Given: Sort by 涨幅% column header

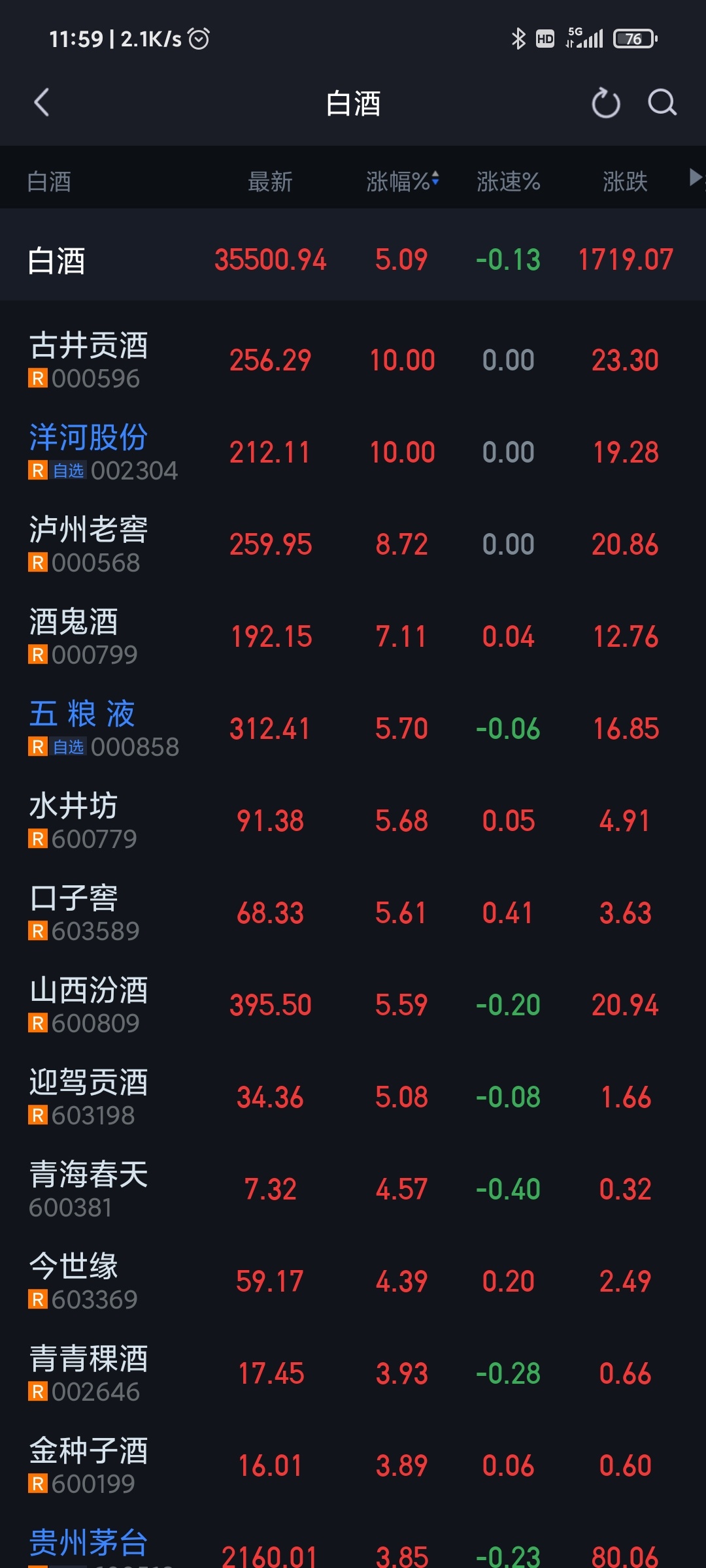Looking at the screenshot, I should (401, 181).
